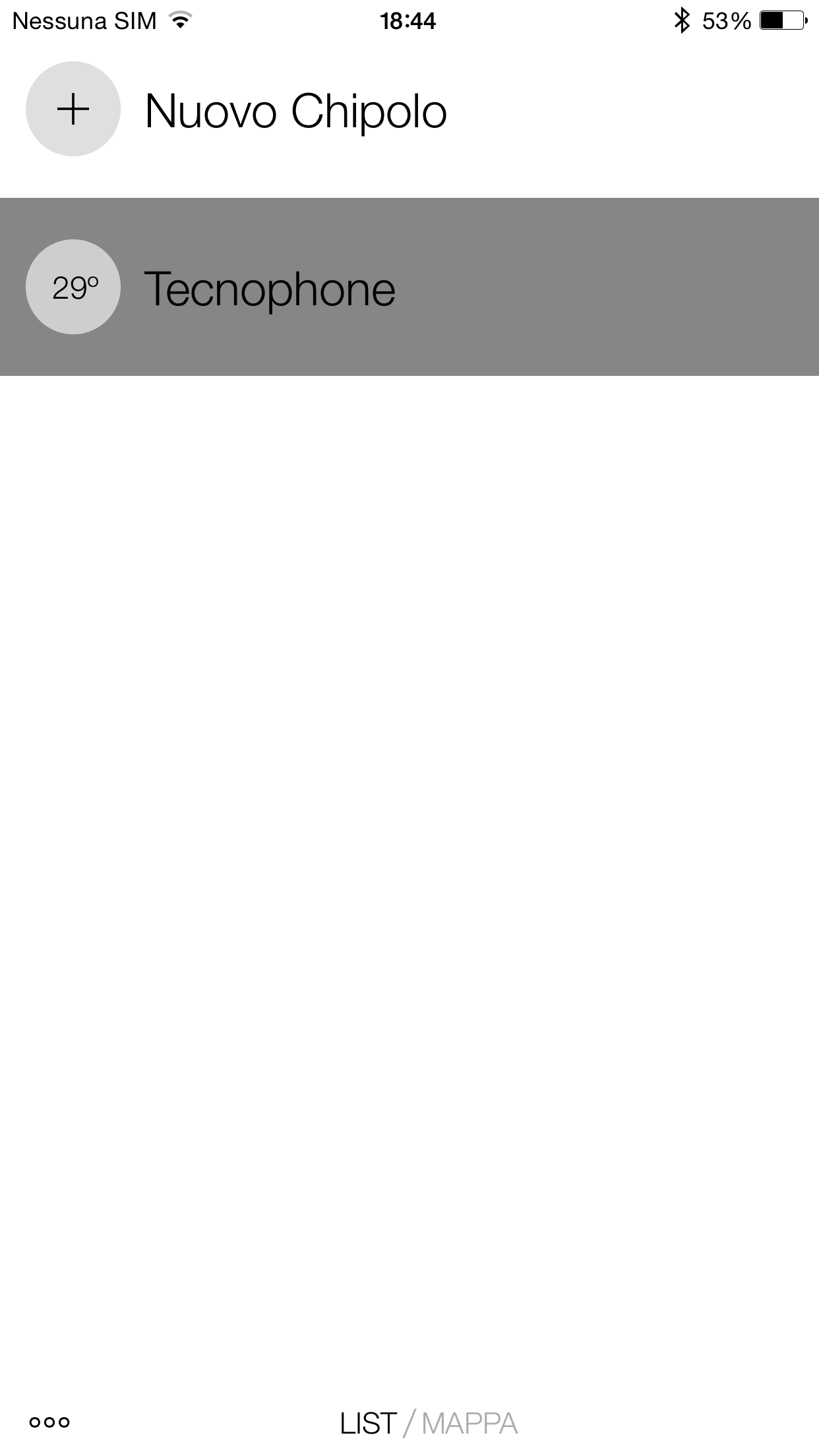Add a new Chipolo device

73,109
